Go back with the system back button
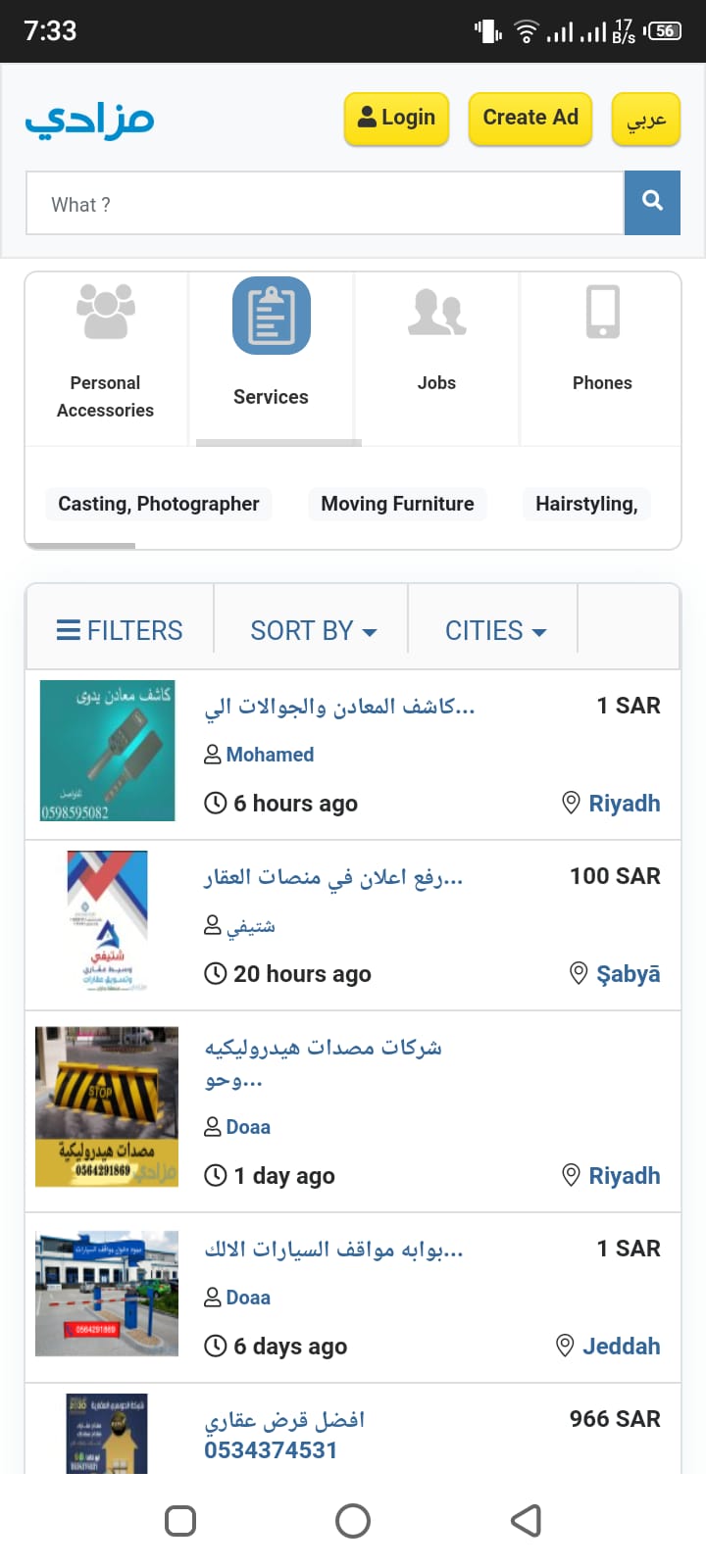706x1568 pixels. (x=526, y=1521)
